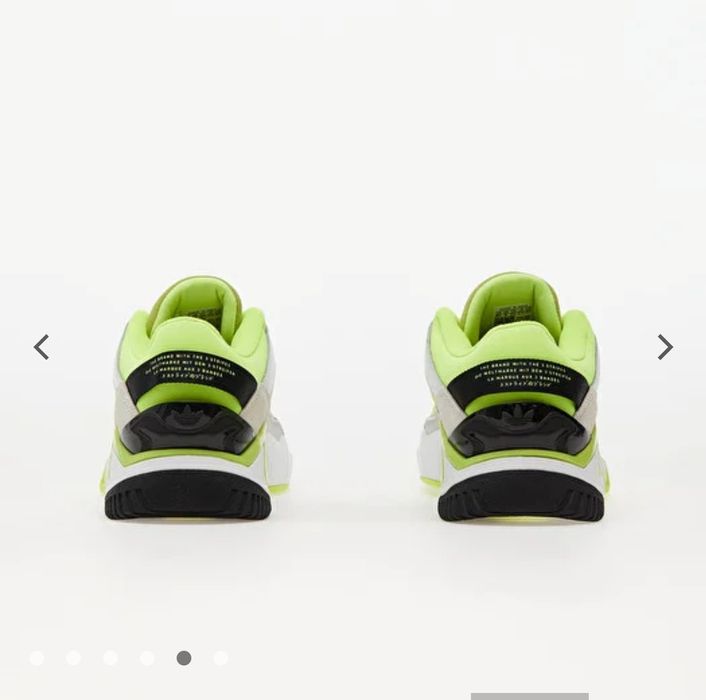Advance to the next product image

click(x=665, y=347)
